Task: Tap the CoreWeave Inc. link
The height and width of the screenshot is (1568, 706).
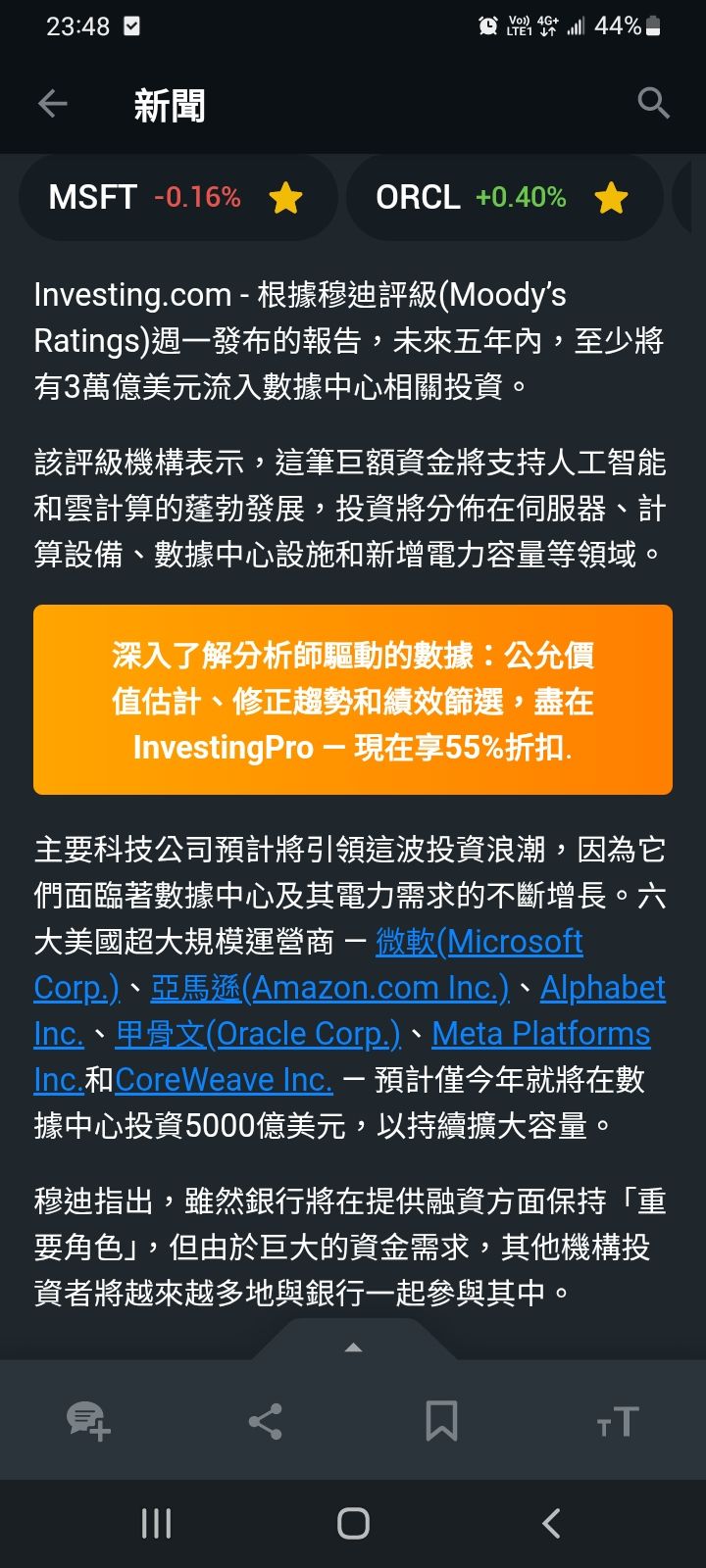Action: pos(224,1080)
